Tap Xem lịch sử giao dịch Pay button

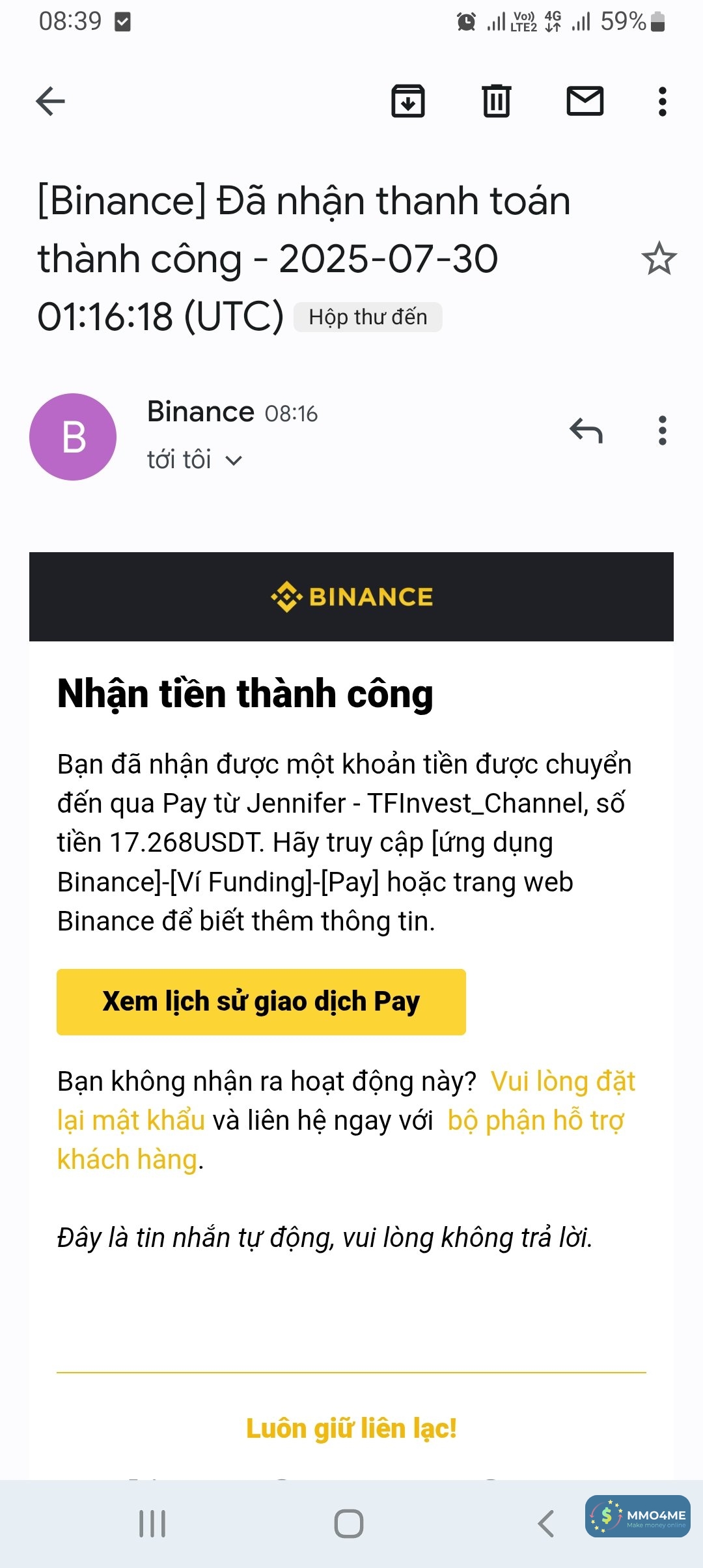261,1001
